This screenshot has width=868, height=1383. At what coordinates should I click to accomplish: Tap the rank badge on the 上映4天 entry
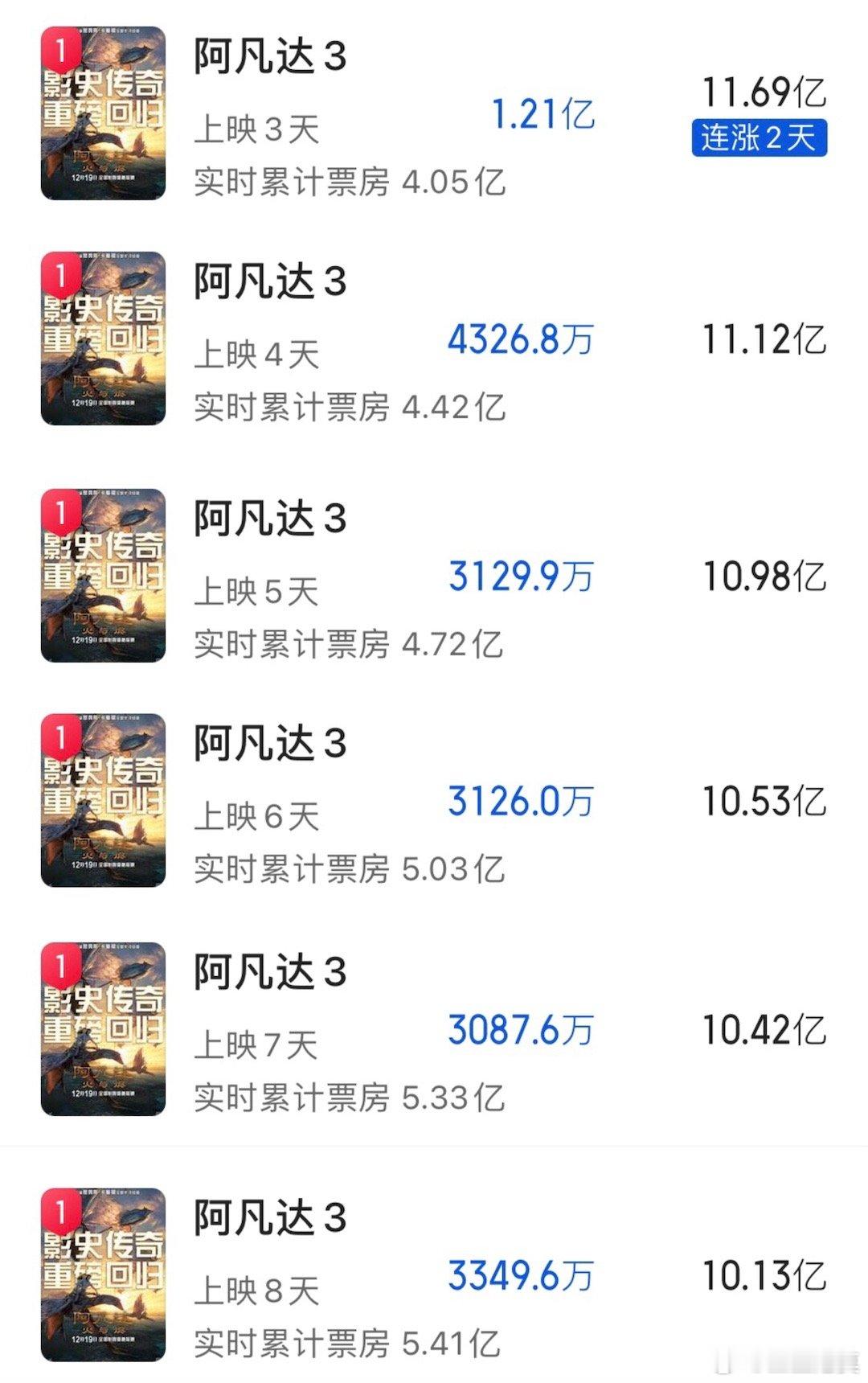click(60, 273)
